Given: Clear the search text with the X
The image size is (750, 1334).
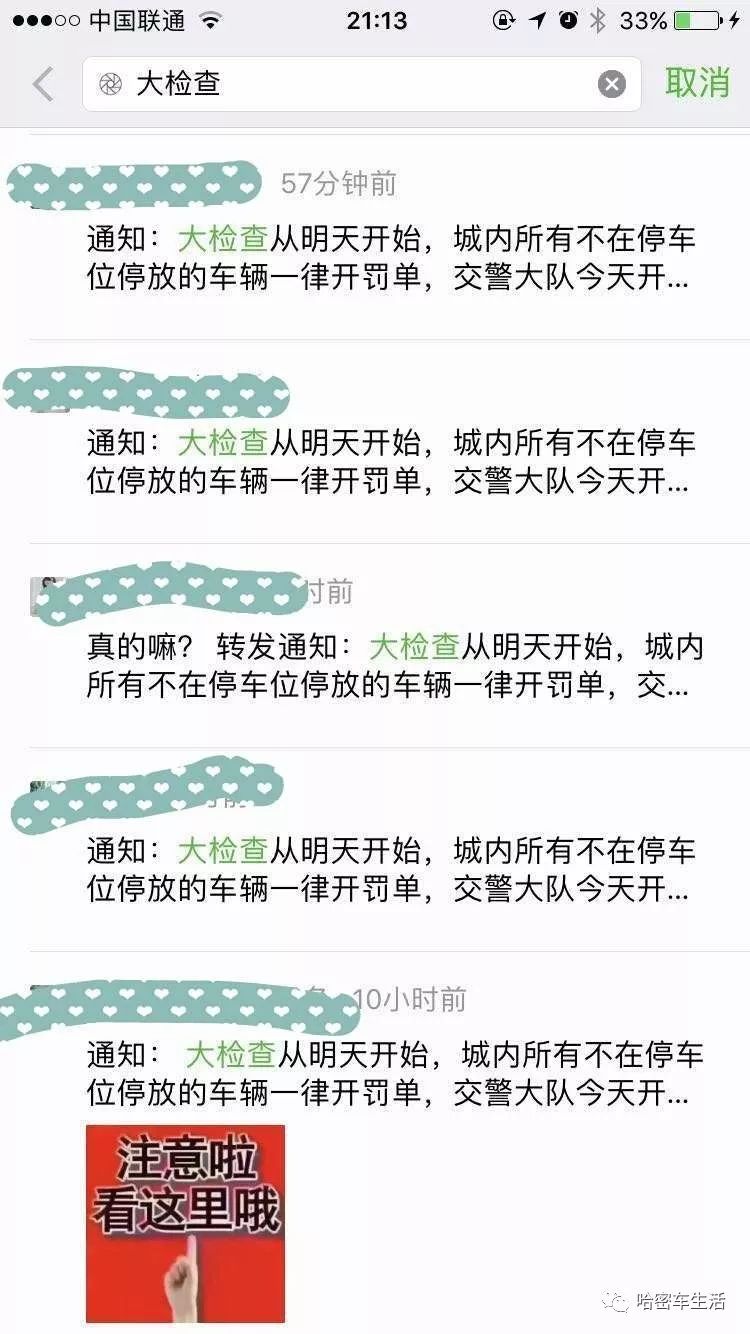Looking at the screenshot, I should tap(612, 84).
